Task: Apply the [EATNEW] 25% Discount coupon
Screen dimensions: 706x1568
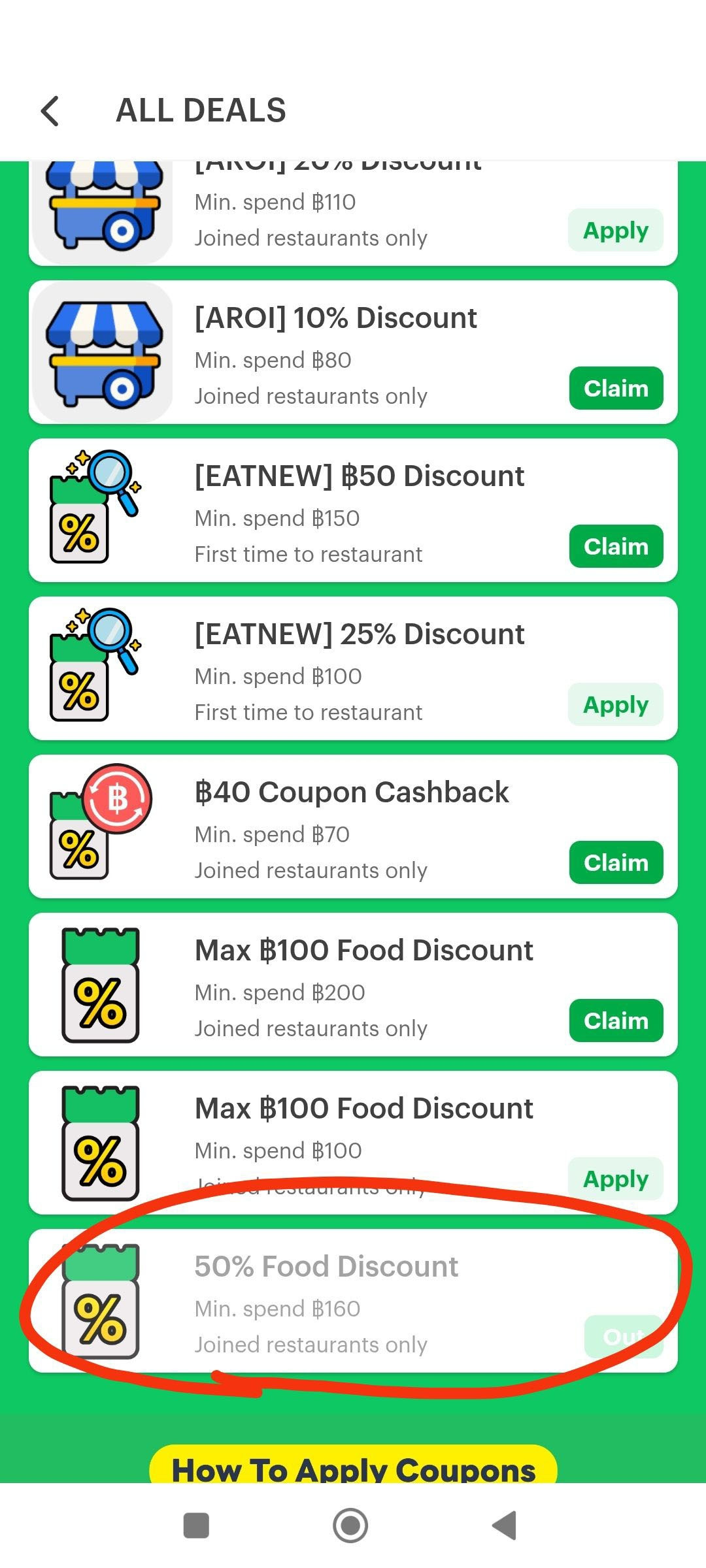Action: coord(615,705)
